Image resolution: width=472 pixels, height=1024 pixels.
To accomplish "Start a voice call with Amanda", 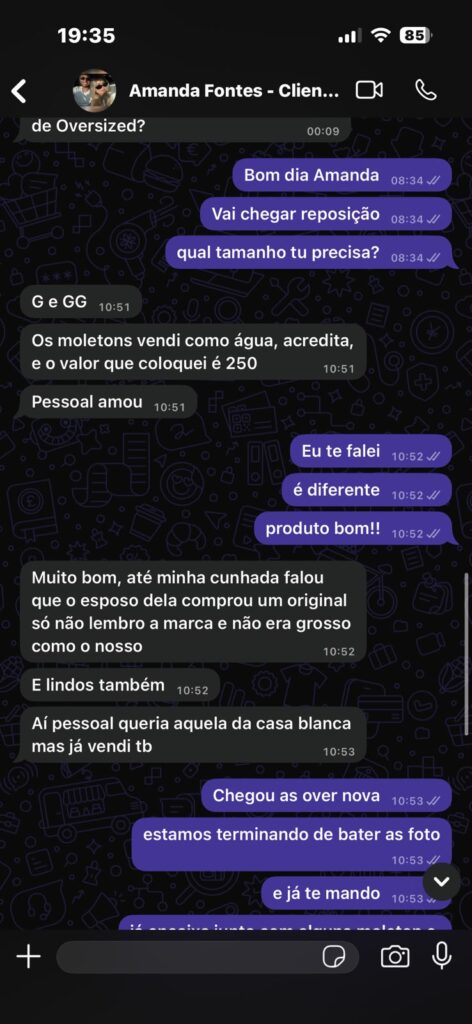I will point(426,90).
